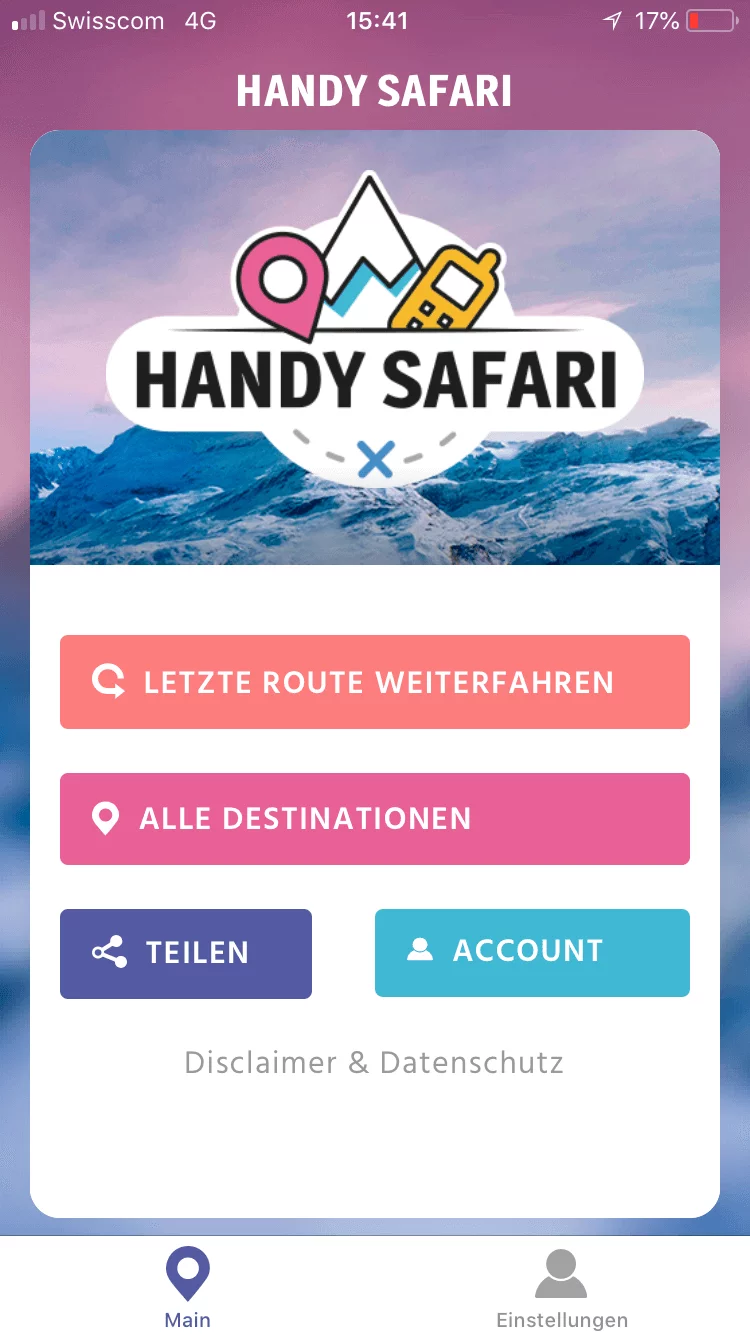
Task: Continue the last route with Letzte Route Weiterfahren
Action: click(375, 682)
